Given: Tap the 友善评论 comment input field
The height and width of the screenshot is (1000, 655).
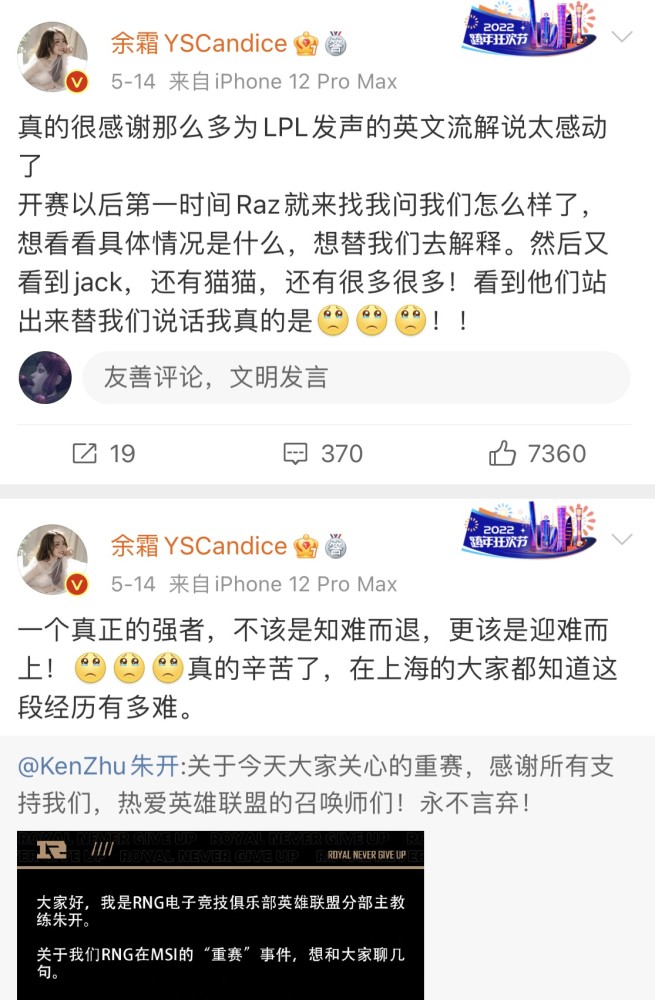Looking at the screenshot, I should tap(355, 377).
